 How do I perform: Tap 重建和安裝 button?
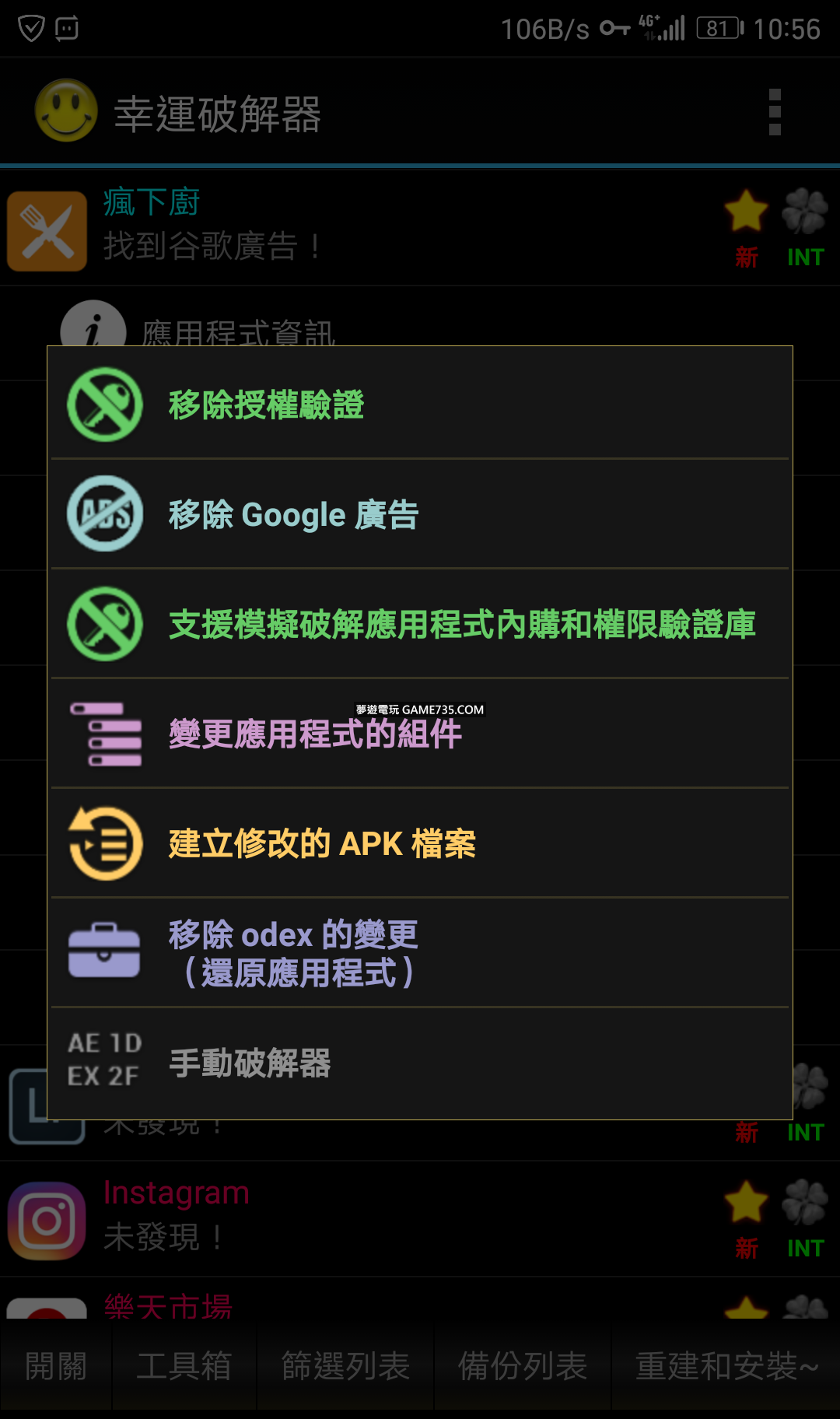tap(726, 1366)
